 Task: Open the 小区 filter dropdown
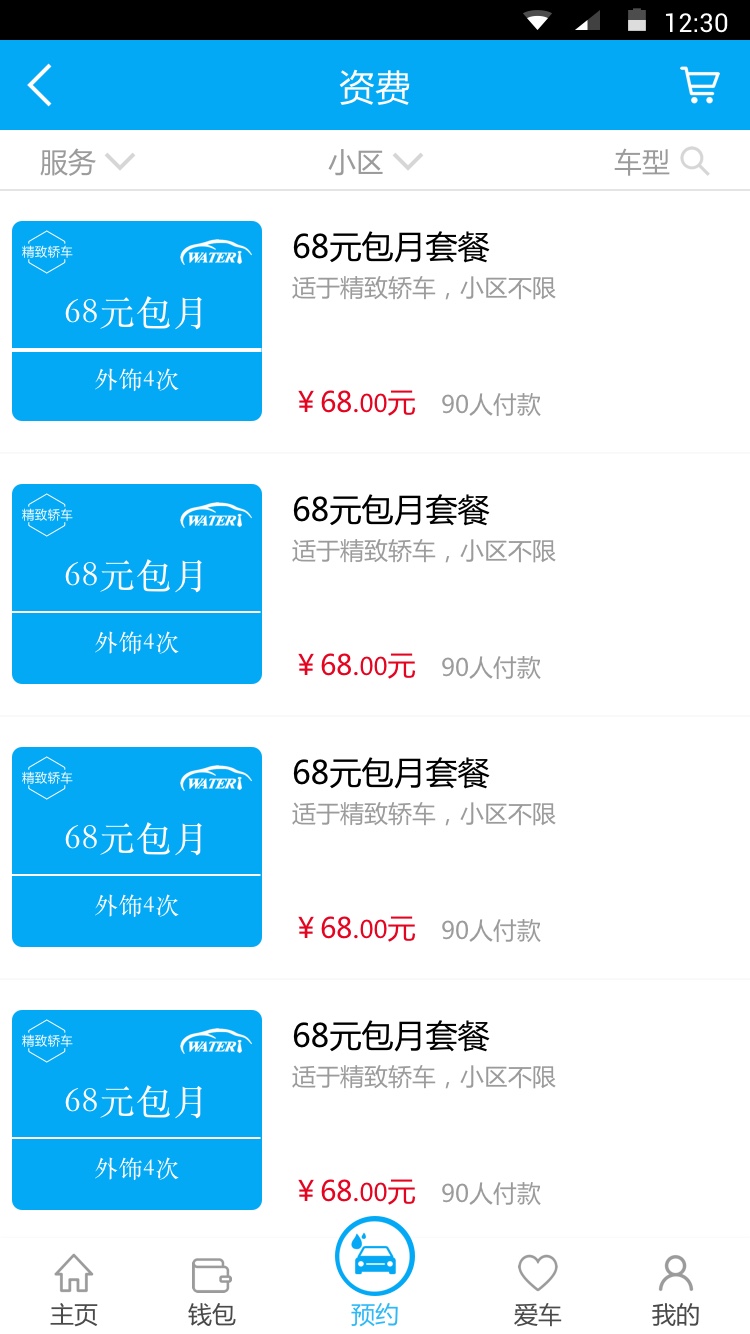click(x=374, y=161)
